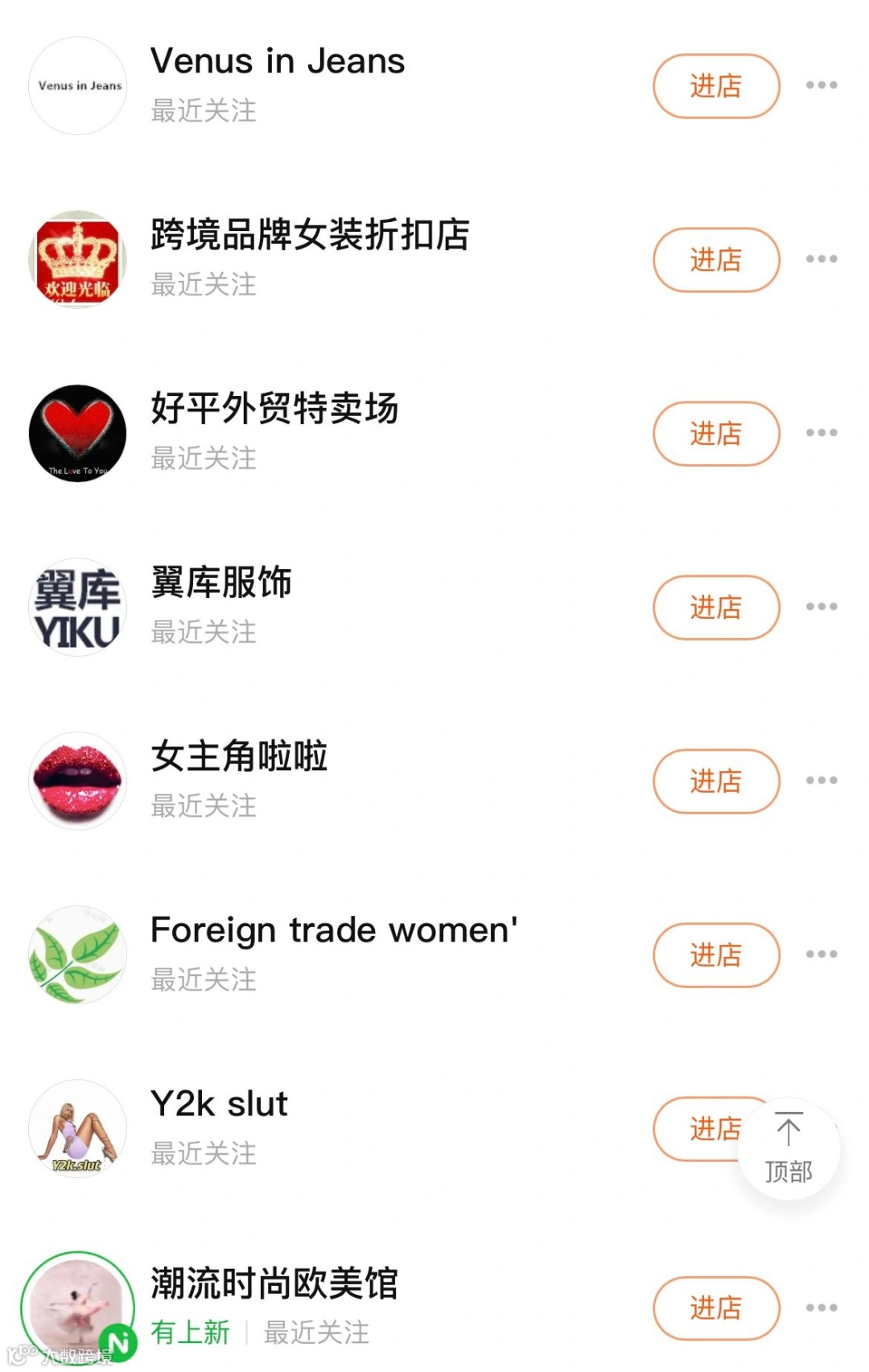Tap 进店 next to 翼库服饰
This screenshot has width=869, height=1372.
715,607
